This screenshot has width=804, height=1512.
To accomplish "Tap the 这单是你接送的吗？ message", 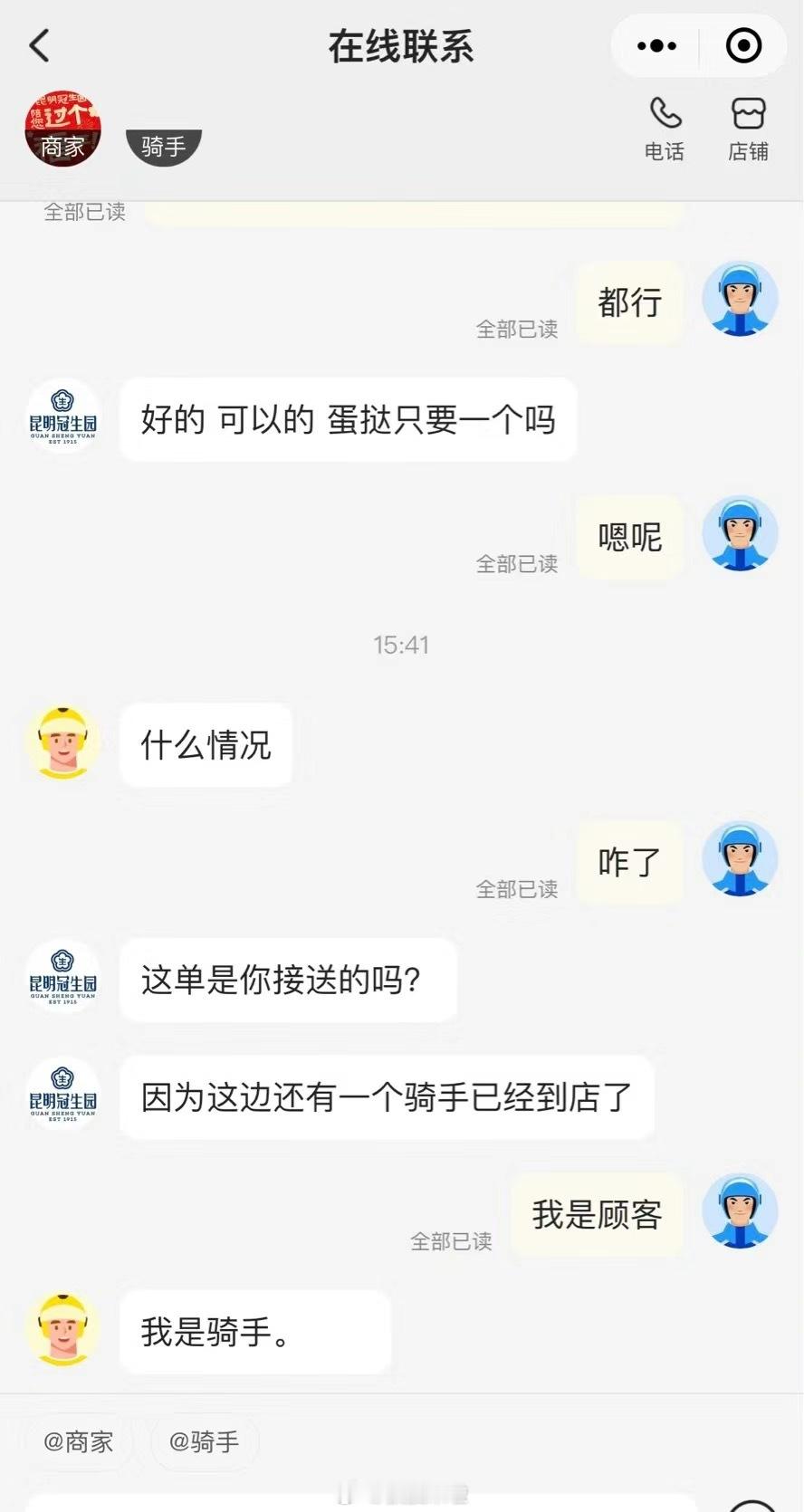I will (288, 980).
